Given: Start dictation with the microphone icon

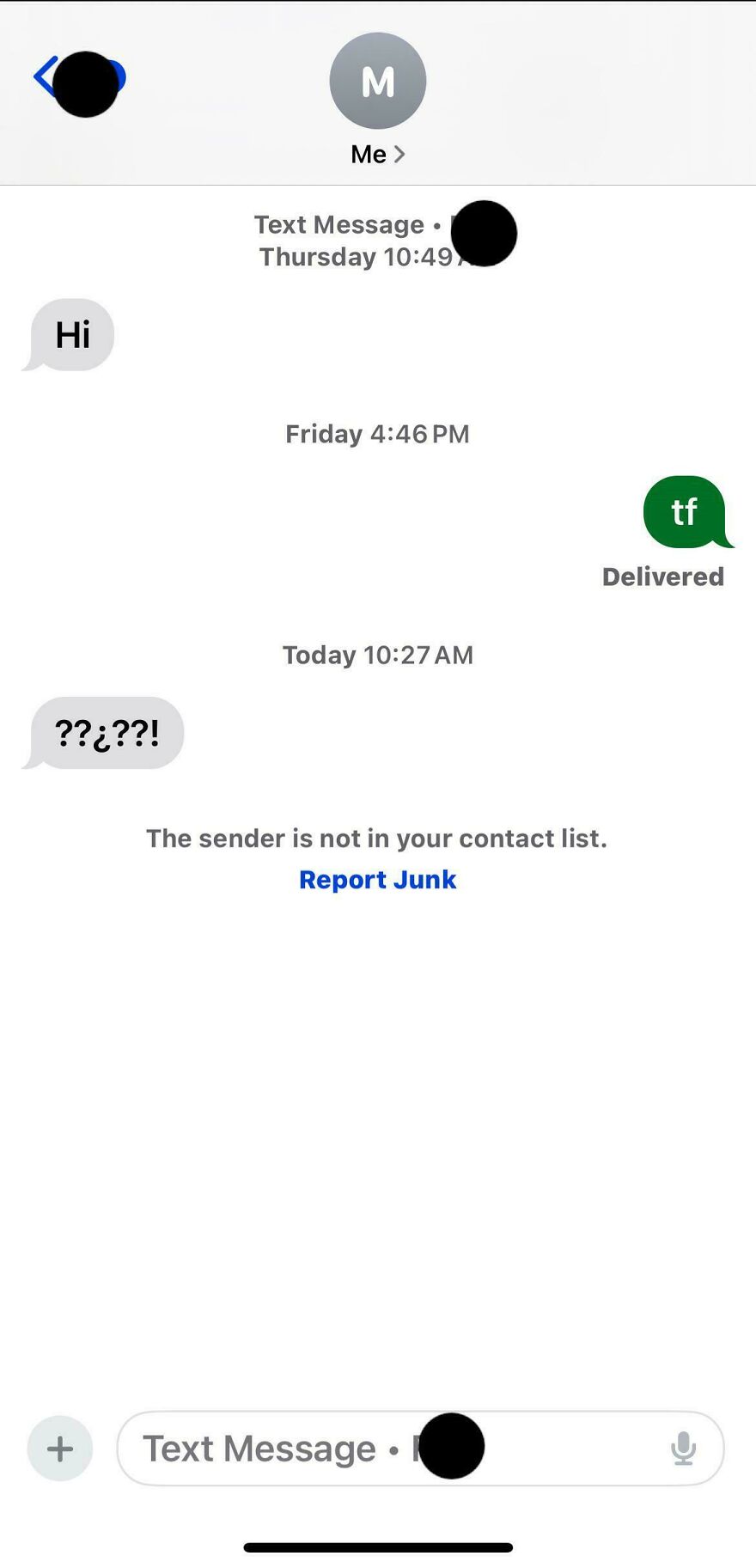Looking at the screenshot, I should pyautogui.click(x=683, y=1449).
